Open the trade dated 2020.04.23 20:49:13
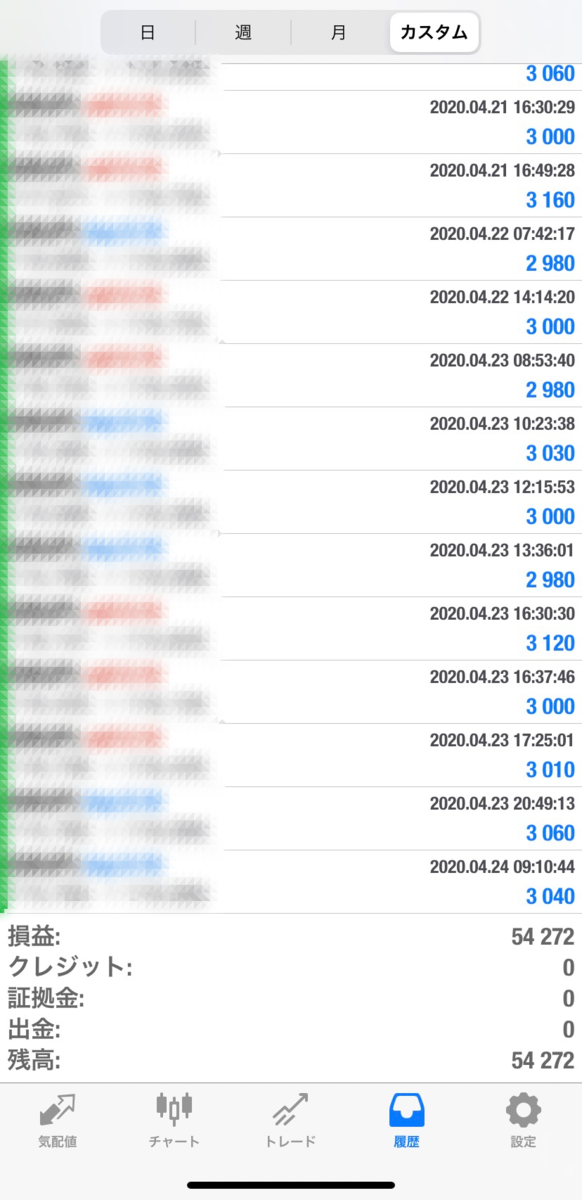Image resolution: width=582 pixels, height=1200 pixels. click(x=291, y=818)
